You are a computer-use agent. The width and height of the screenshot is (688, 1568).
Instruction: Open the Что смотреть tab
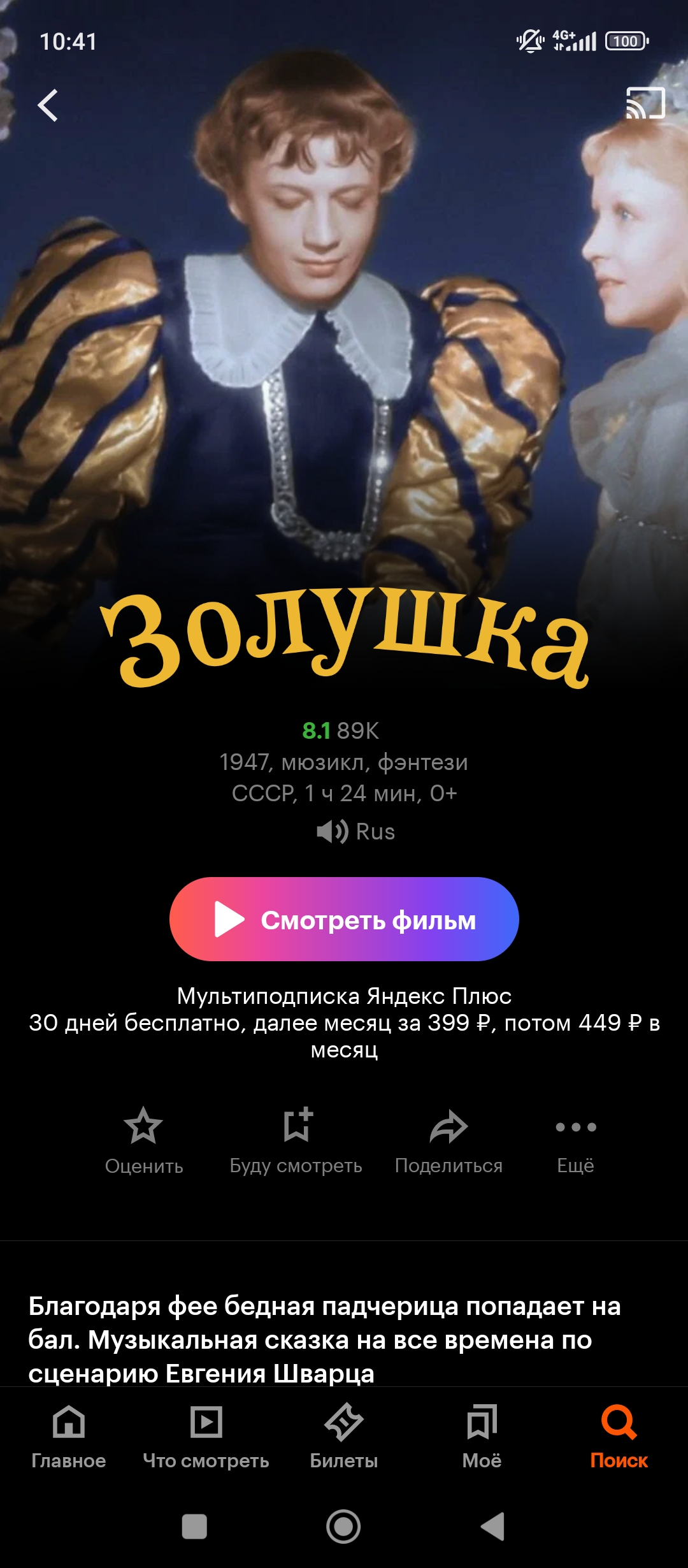coord(206,1437)
